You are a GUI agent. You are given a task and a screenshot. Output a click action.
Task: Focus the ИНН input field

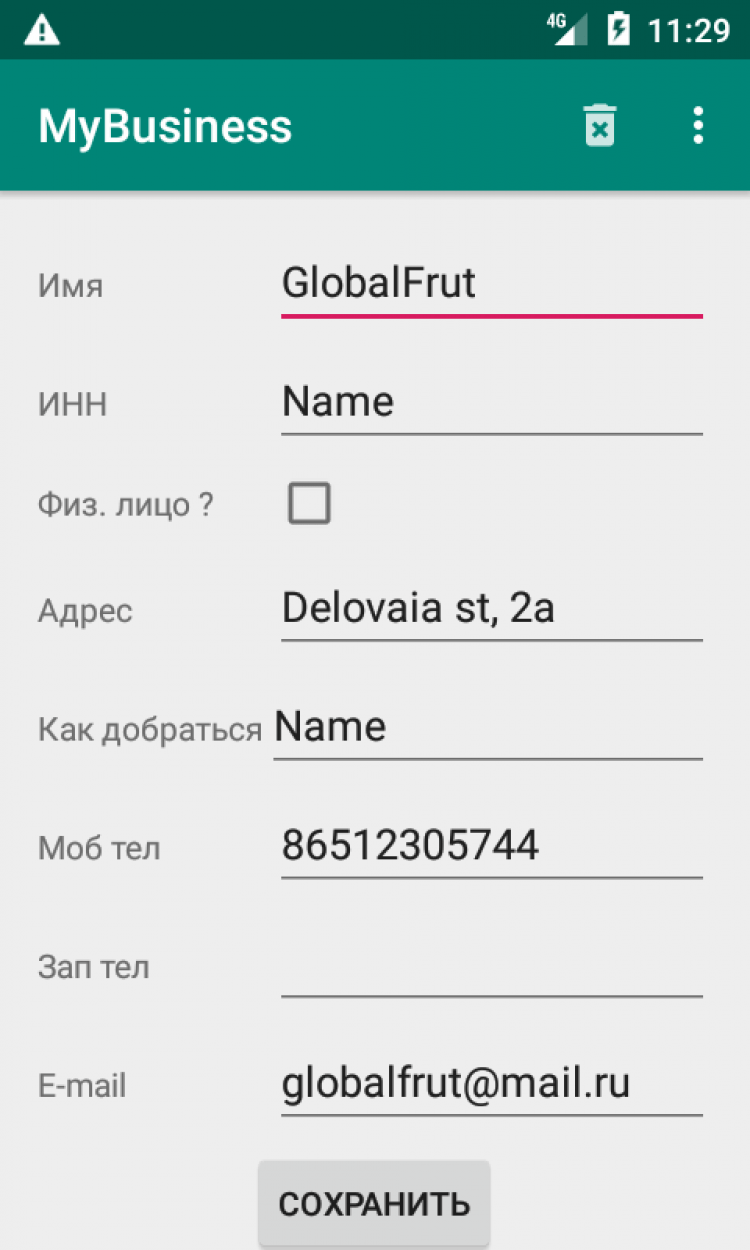(x=491, y=403)
